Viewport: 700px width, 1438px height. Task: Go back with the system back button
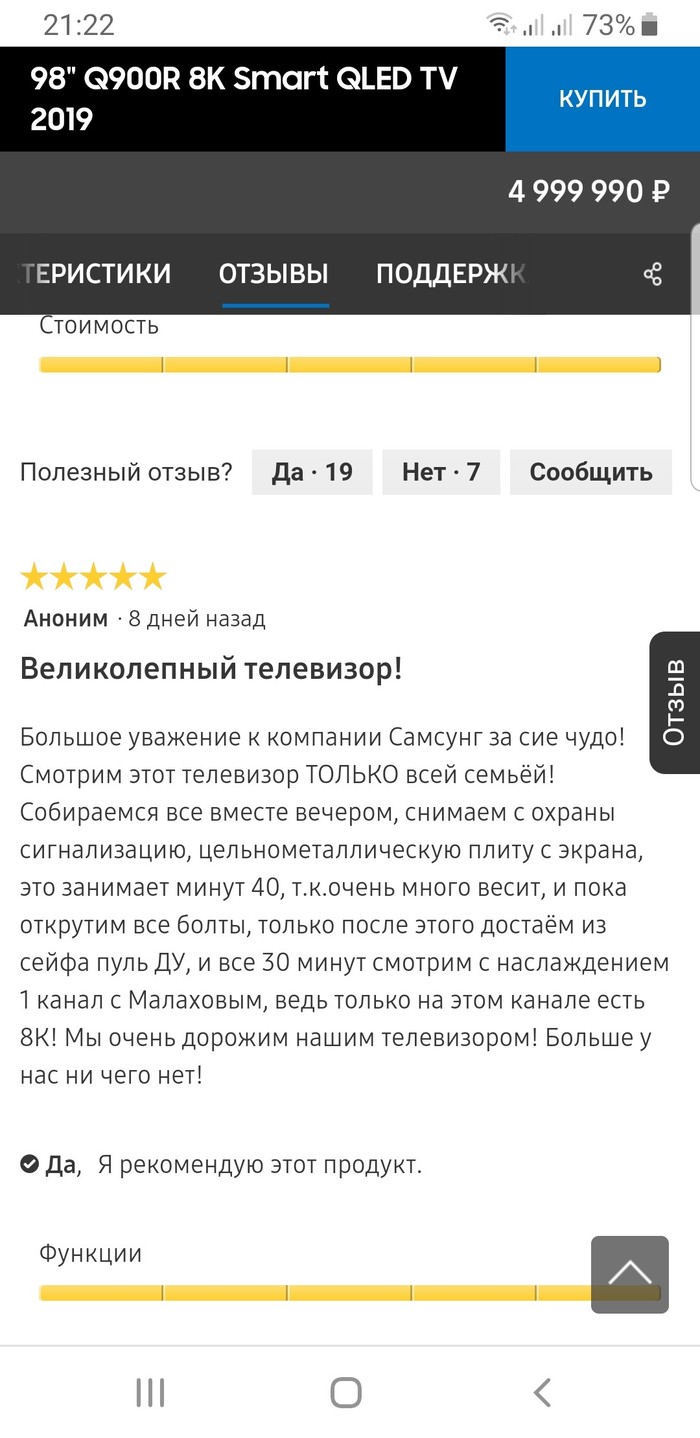pyautogui.click(x=541, y=1392)
